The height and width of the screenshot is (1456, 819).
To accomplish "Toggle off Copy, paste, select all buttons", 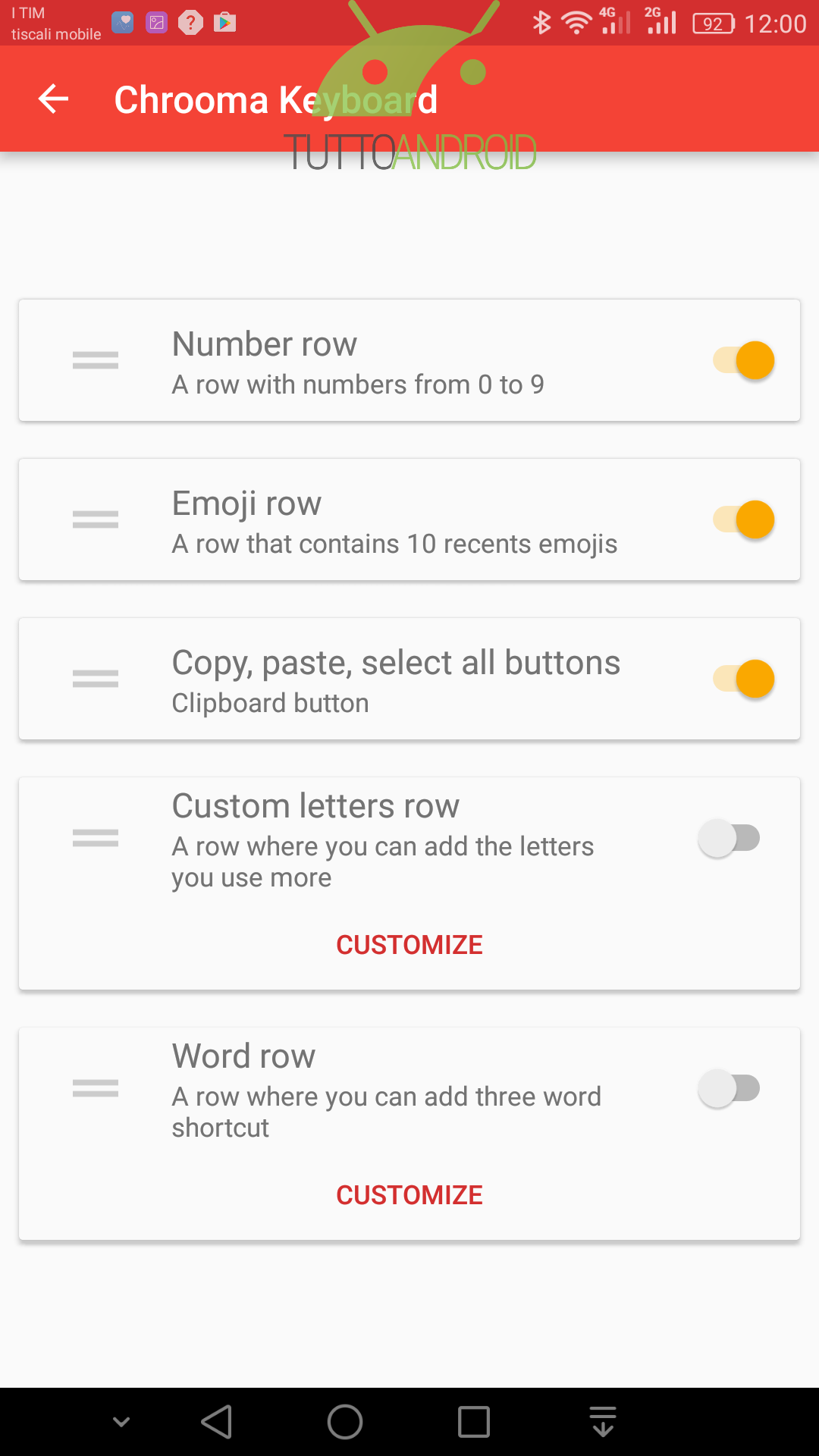I will 743,679.
